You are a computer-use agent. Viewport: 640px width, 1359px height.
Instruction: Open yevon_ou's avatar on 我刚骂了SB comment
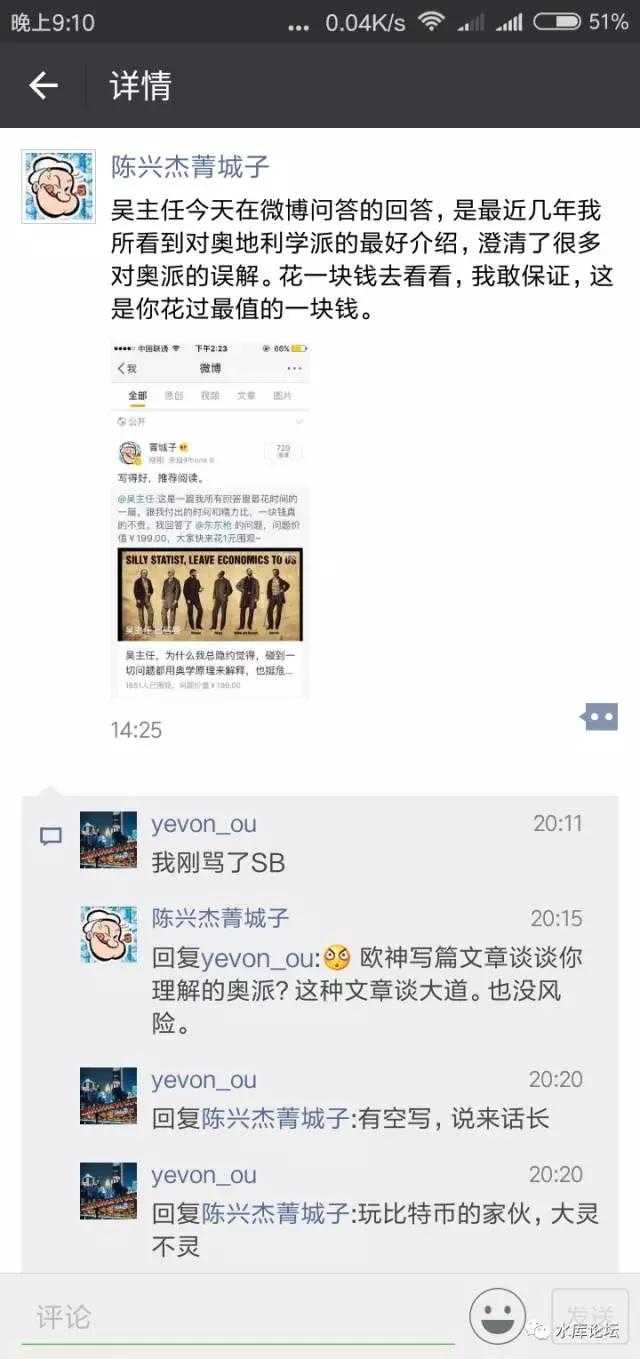click(x=108, y=839)
